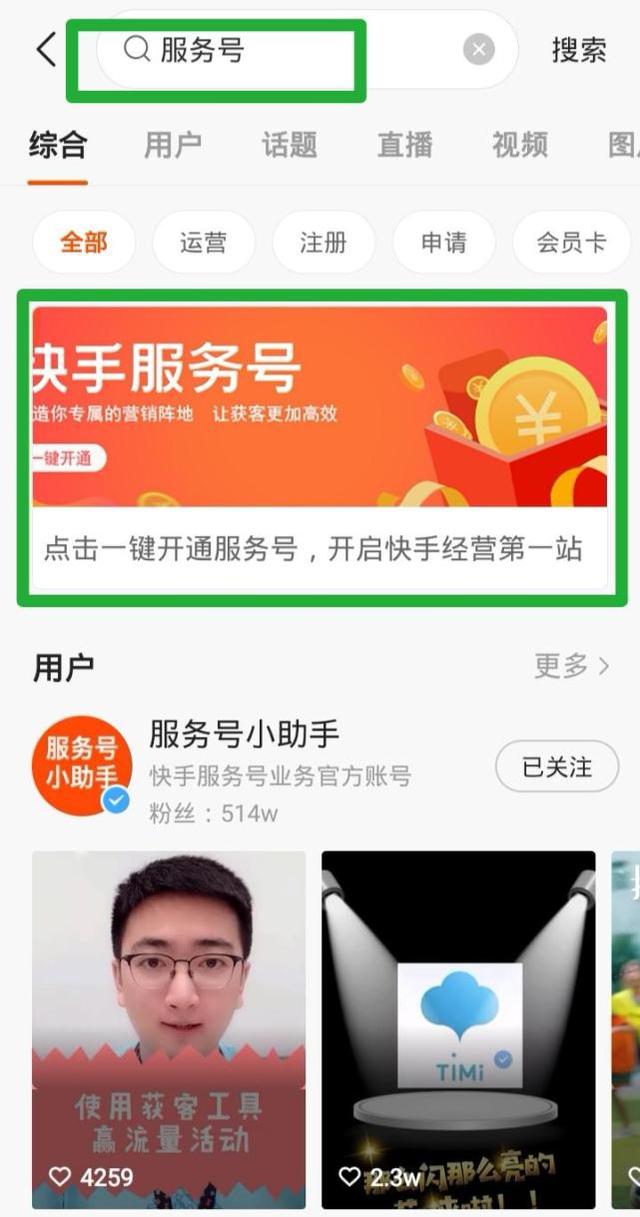The image size is (640, 1217).
Task: Switch to the 直播 tab
Action: pyautogui.click(x=405, y=145)
